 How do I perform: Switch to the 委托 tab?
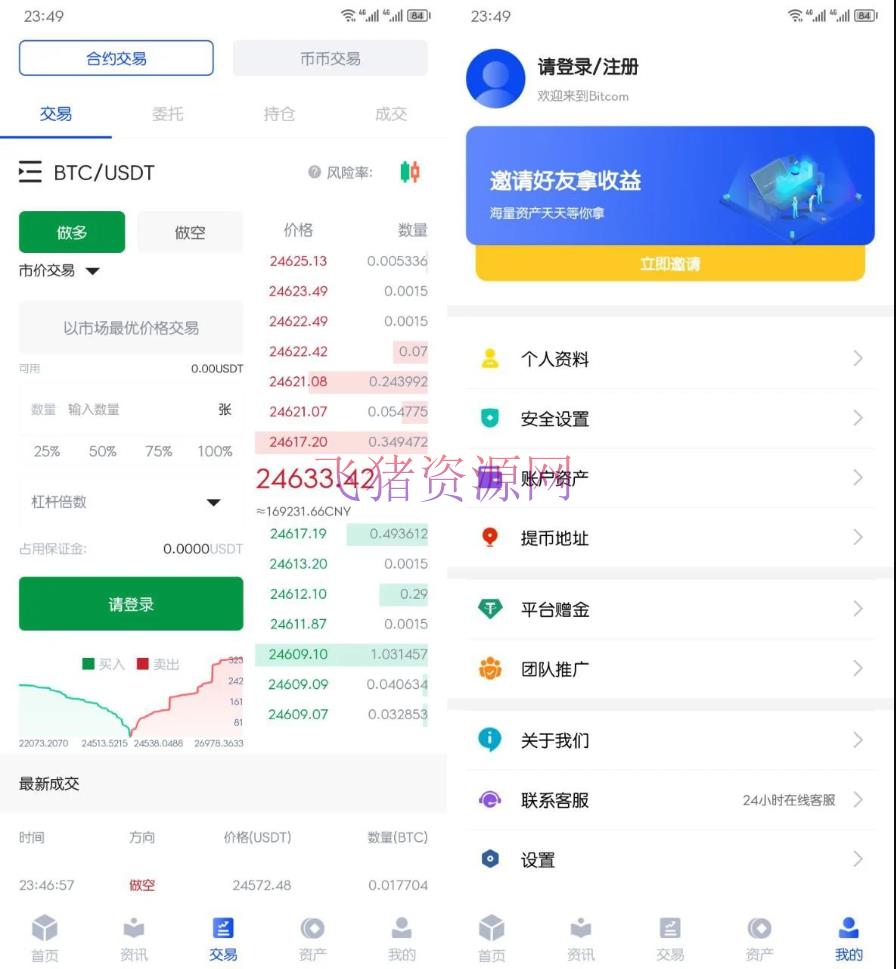point(167,114)
